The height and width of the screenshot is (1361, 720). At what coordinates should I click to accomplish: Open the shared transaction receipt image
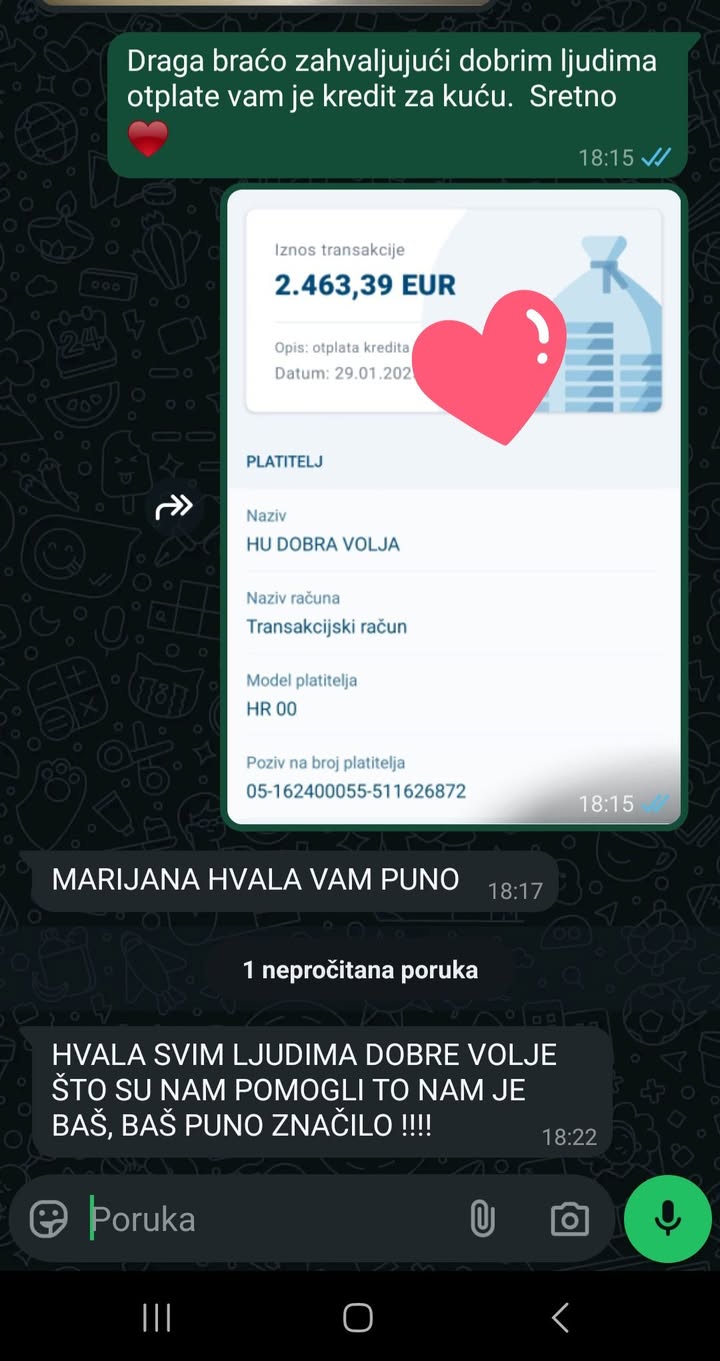point(454,506)
